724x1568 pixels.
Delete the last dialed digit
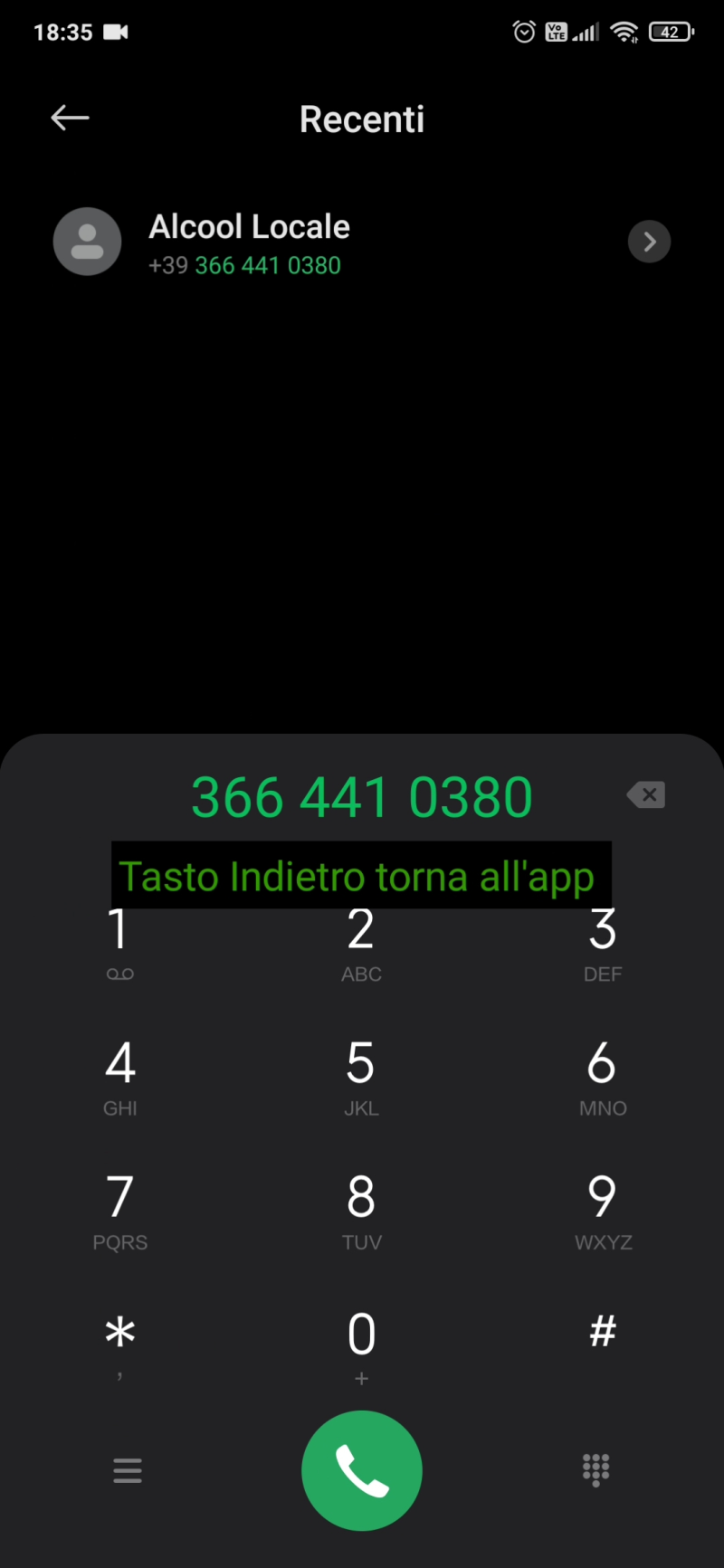point(646,795)
